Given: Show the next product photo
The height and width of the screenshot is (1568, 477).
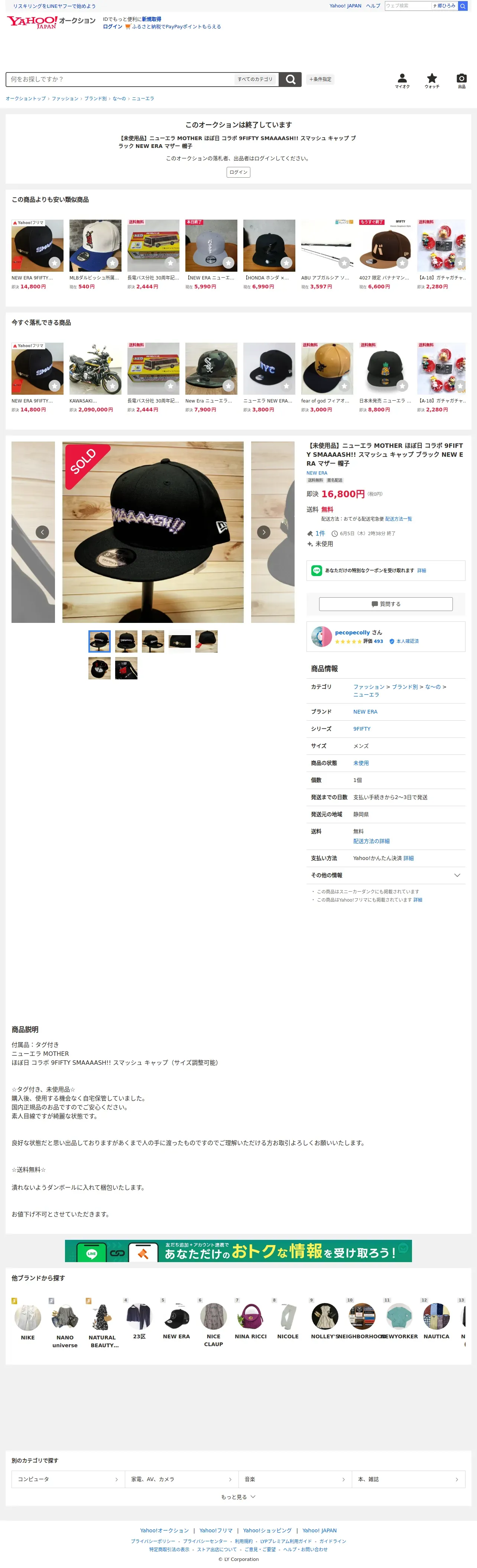Looking at the screenshot, I should [263, 532].
